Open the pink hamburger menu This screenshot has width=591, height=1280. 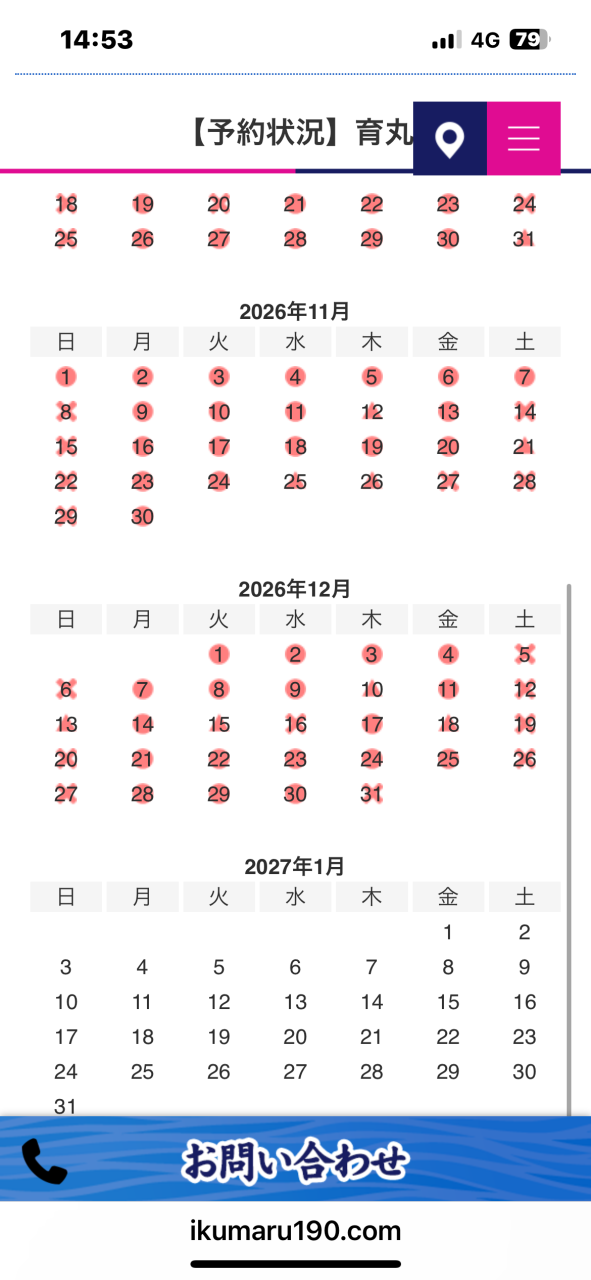pos(524,139)
